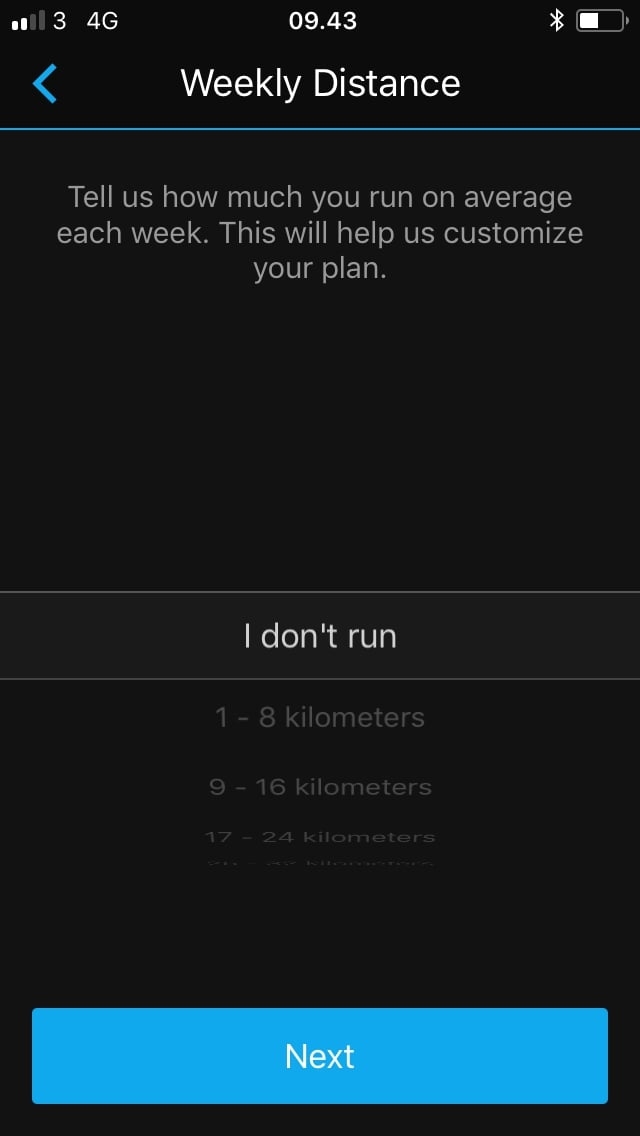Tap Next to continue
Screen dimensions: 640x1136
coord(320,1055)
